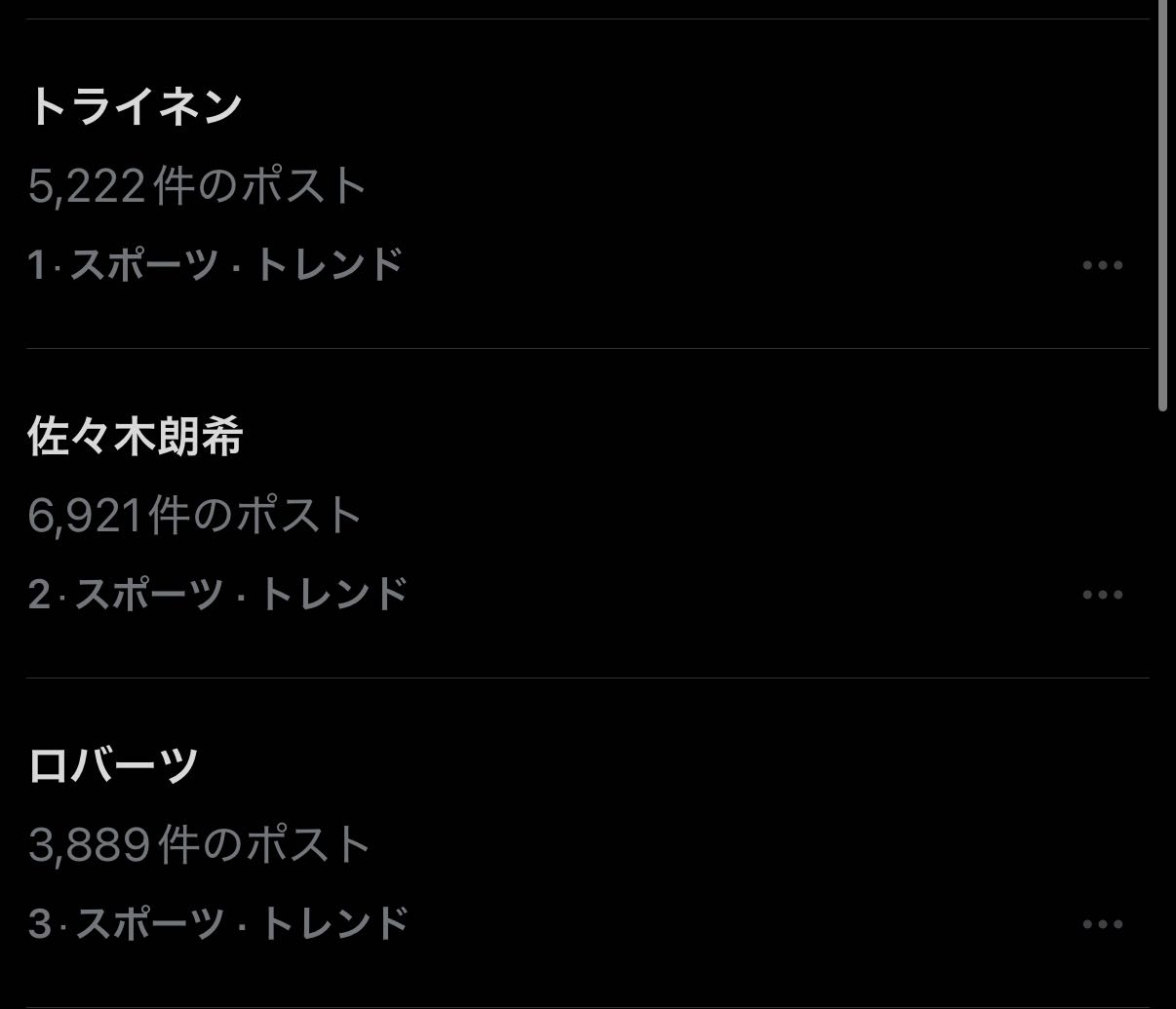1176x1009 pixels.
Task: Open the トライネン trend
Action: point(135,106)
